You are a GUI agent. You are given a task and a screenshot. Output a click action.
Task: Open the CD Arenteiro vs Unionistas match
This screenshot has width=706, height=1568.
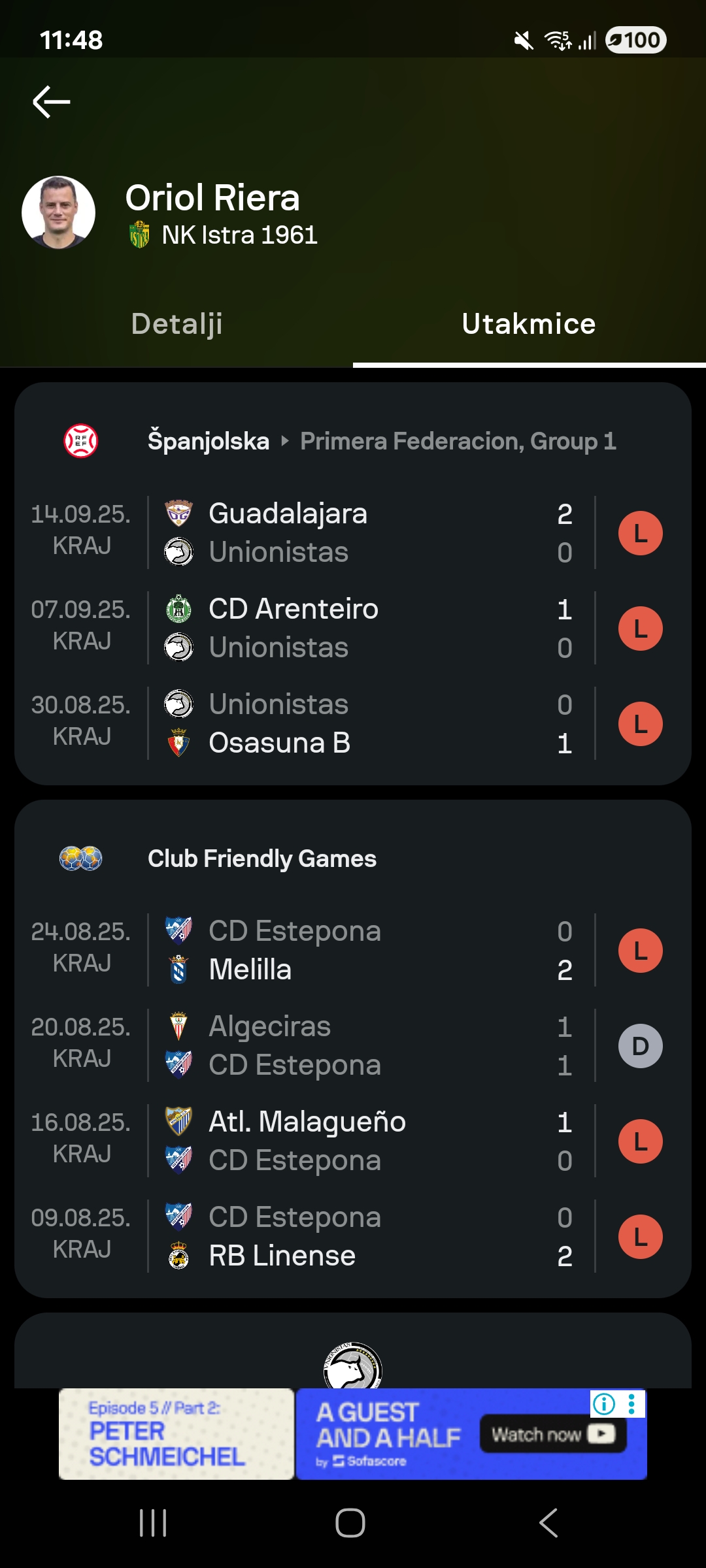coord(353,628)
